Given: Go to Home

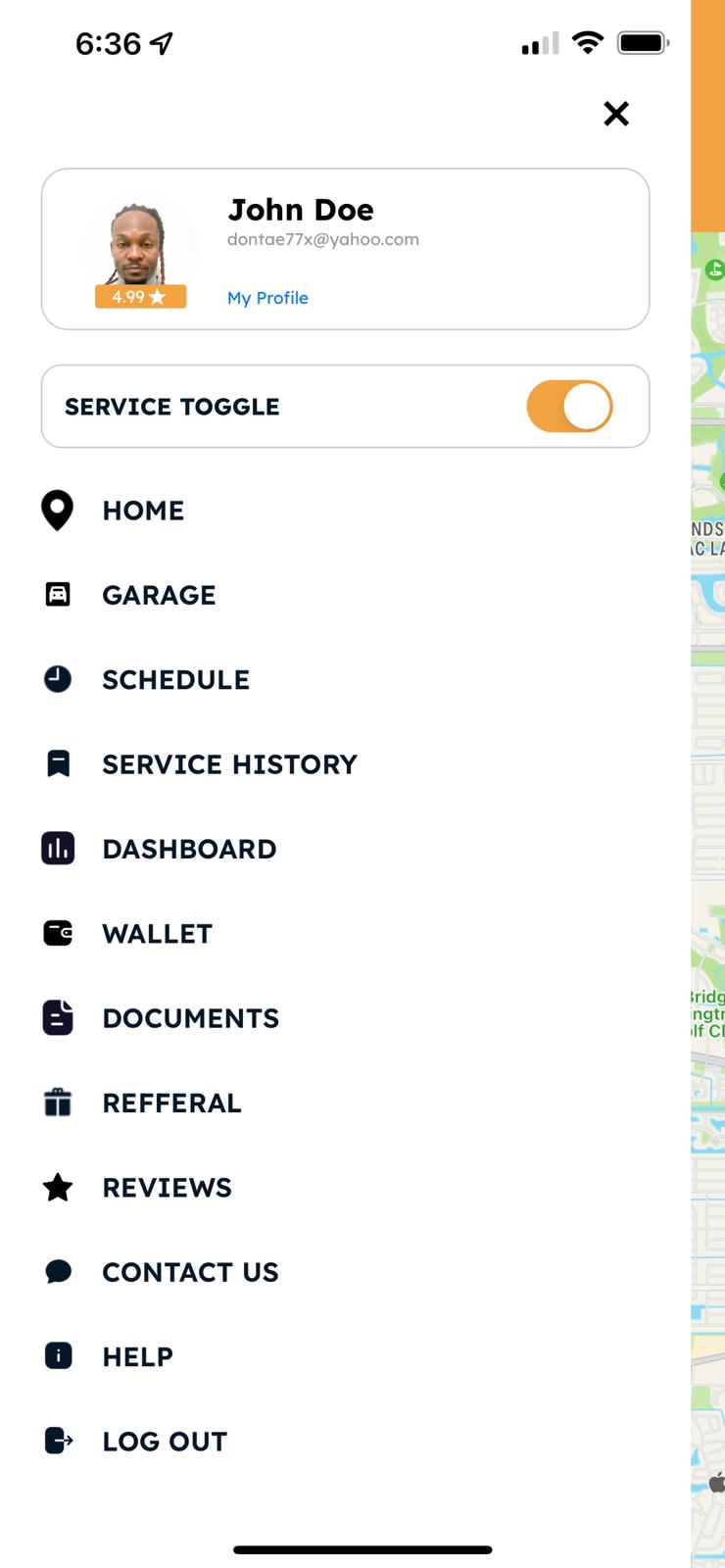Looking at the screenshot, I should click(143, 511).
